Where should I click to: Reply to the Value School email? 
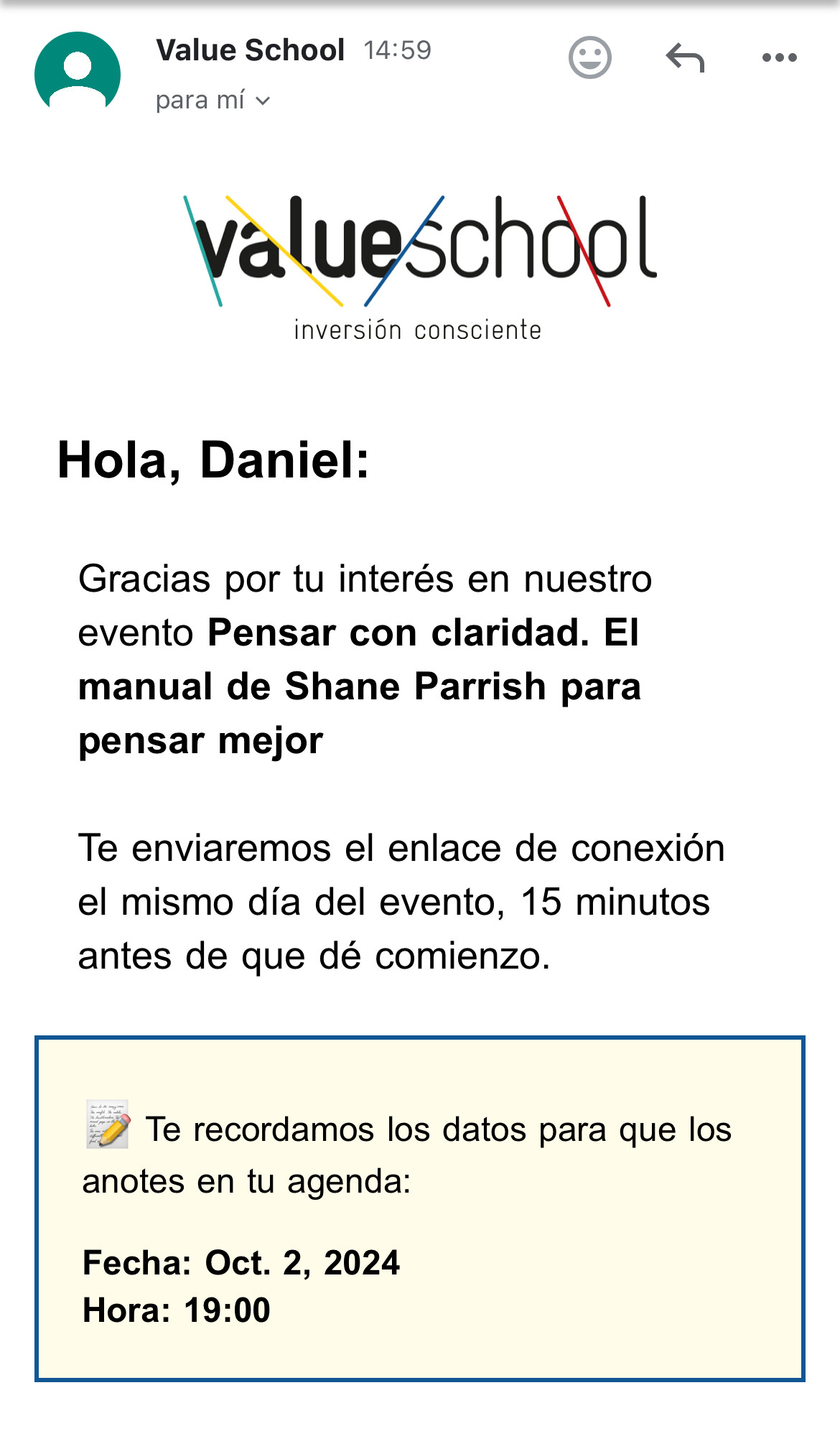pyautogui.click(x=685, y=57)
